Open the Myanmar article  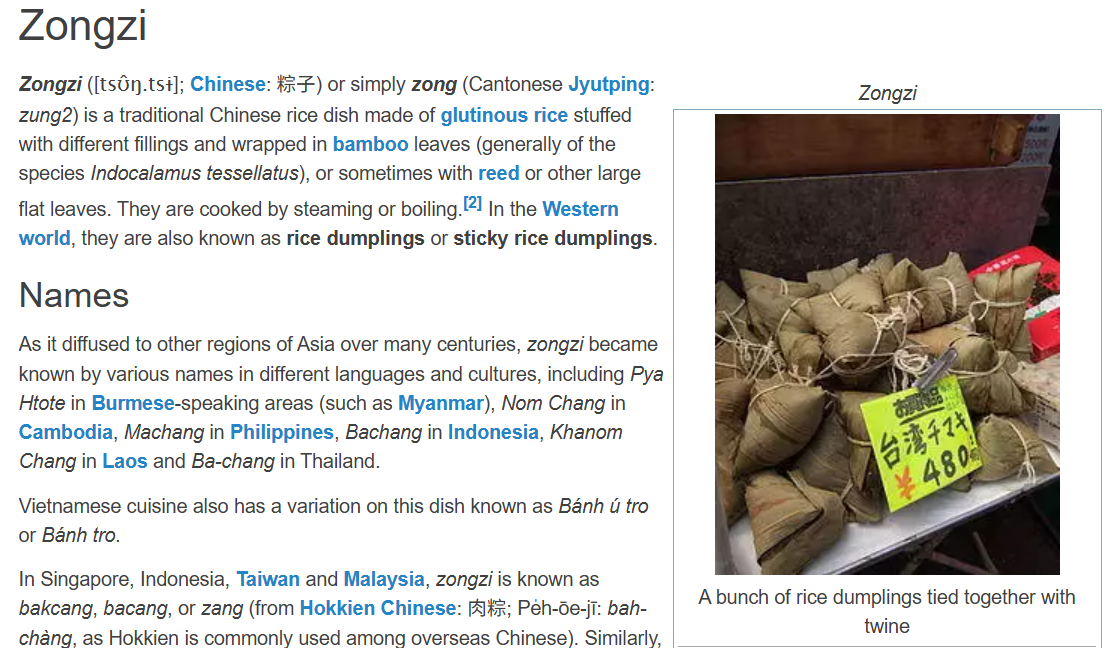[x=441, y=403]
